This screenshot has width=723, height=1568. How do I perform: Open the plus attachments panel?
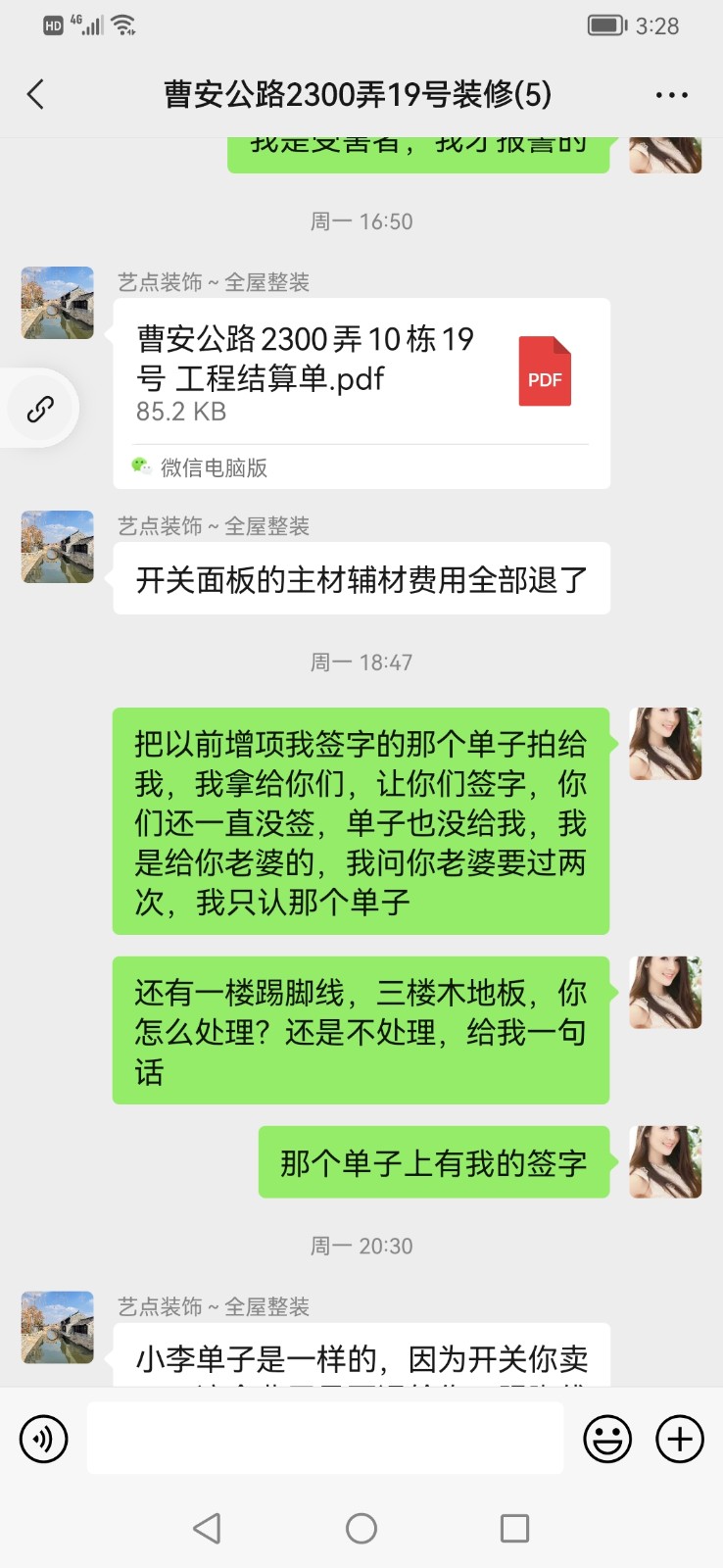[680, 1440]
